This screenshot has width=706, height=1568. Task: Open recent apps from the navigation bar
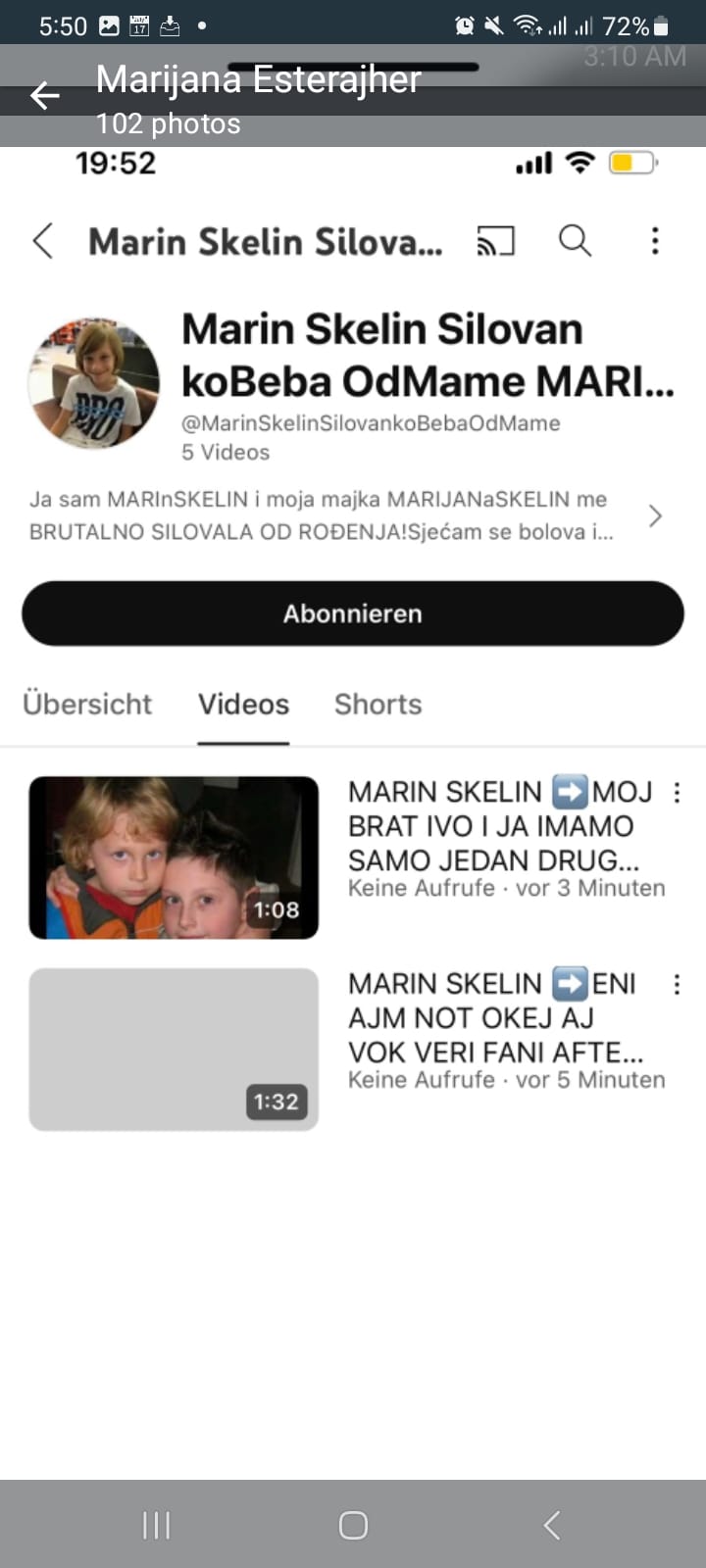[x=157, y=1525]
